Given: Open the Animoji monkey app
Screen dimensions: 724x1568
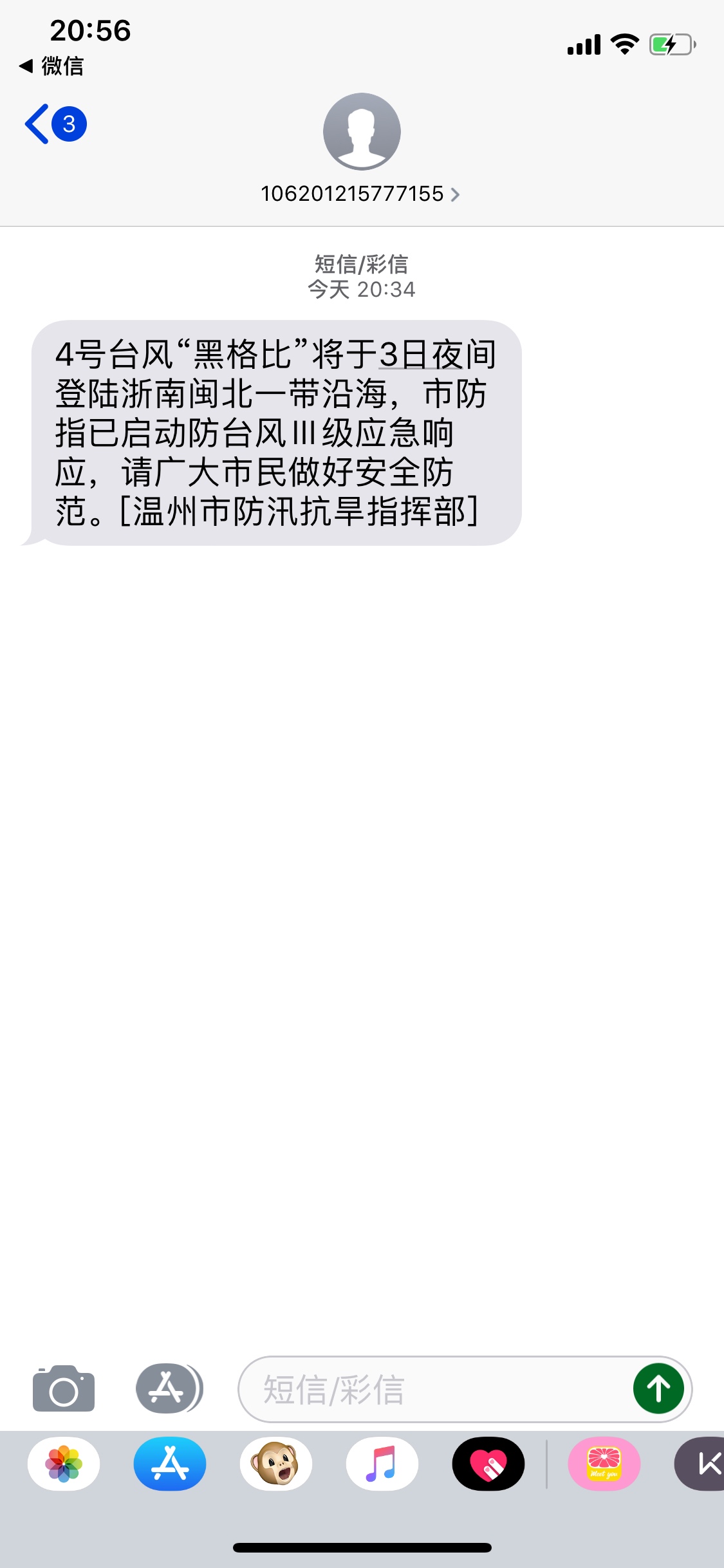Looking at the screenshot, I should point(276,1464).
